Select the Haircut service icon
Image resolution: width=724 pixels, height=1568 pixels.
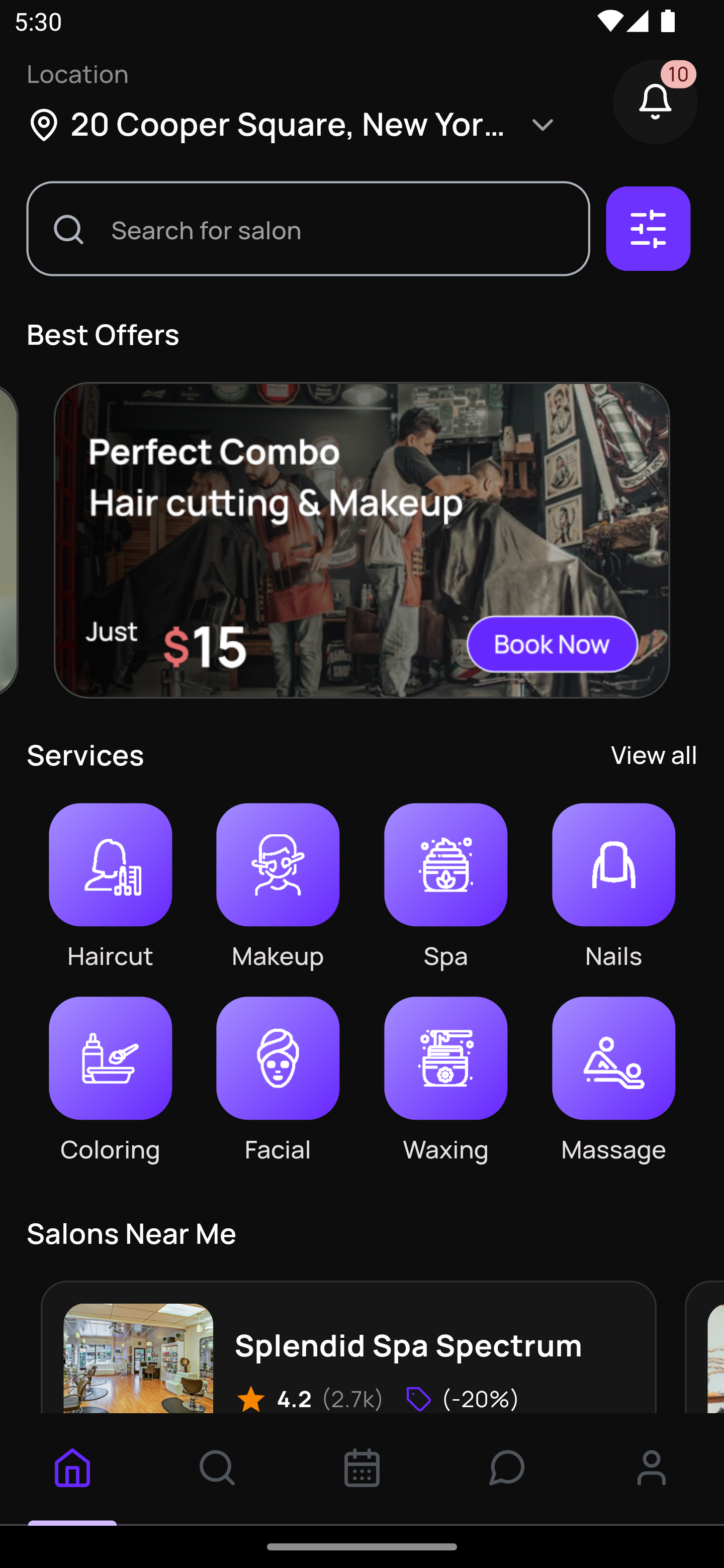point(110,865)
